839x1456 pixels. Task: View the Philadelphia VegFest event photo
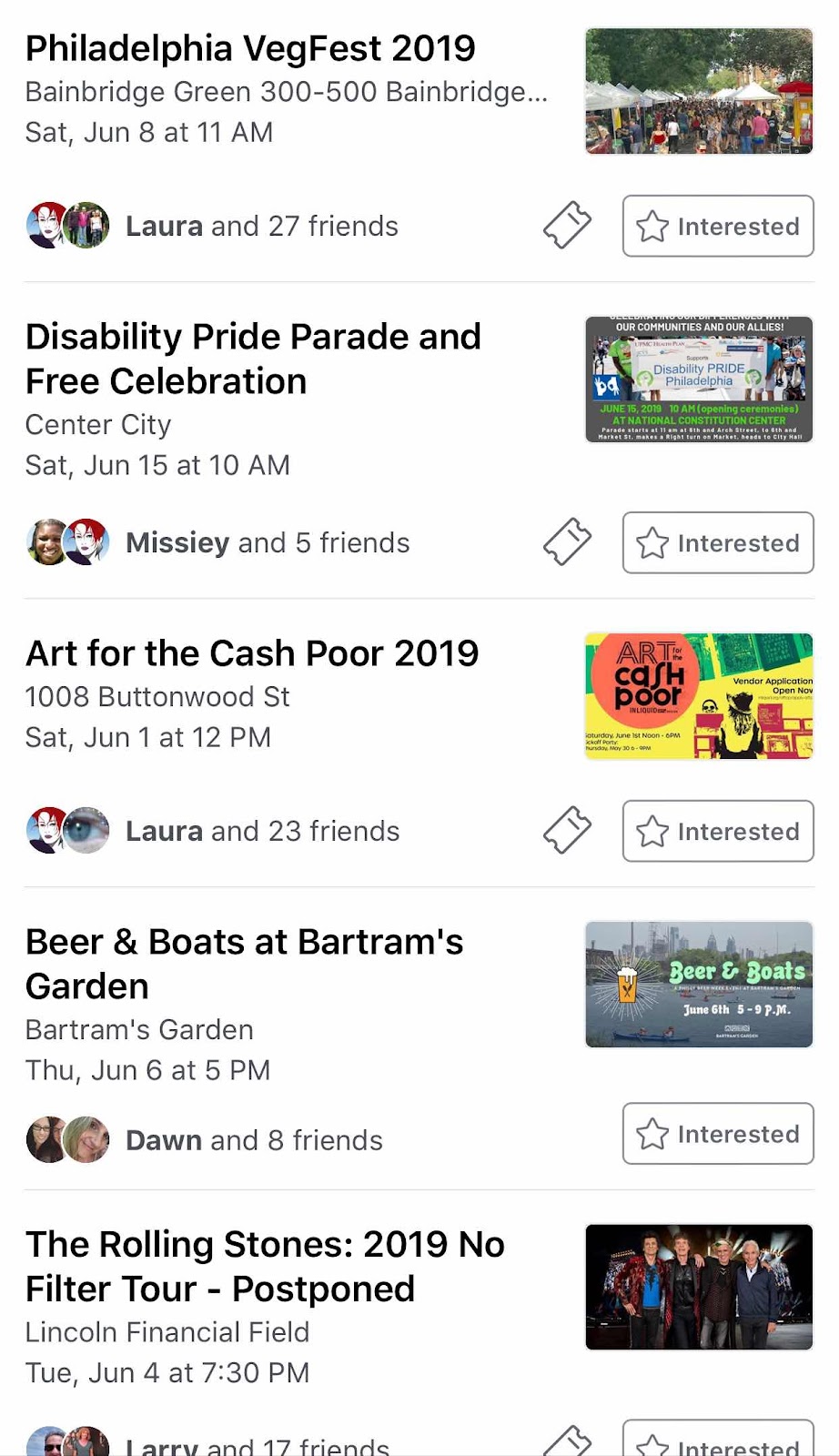699,91
